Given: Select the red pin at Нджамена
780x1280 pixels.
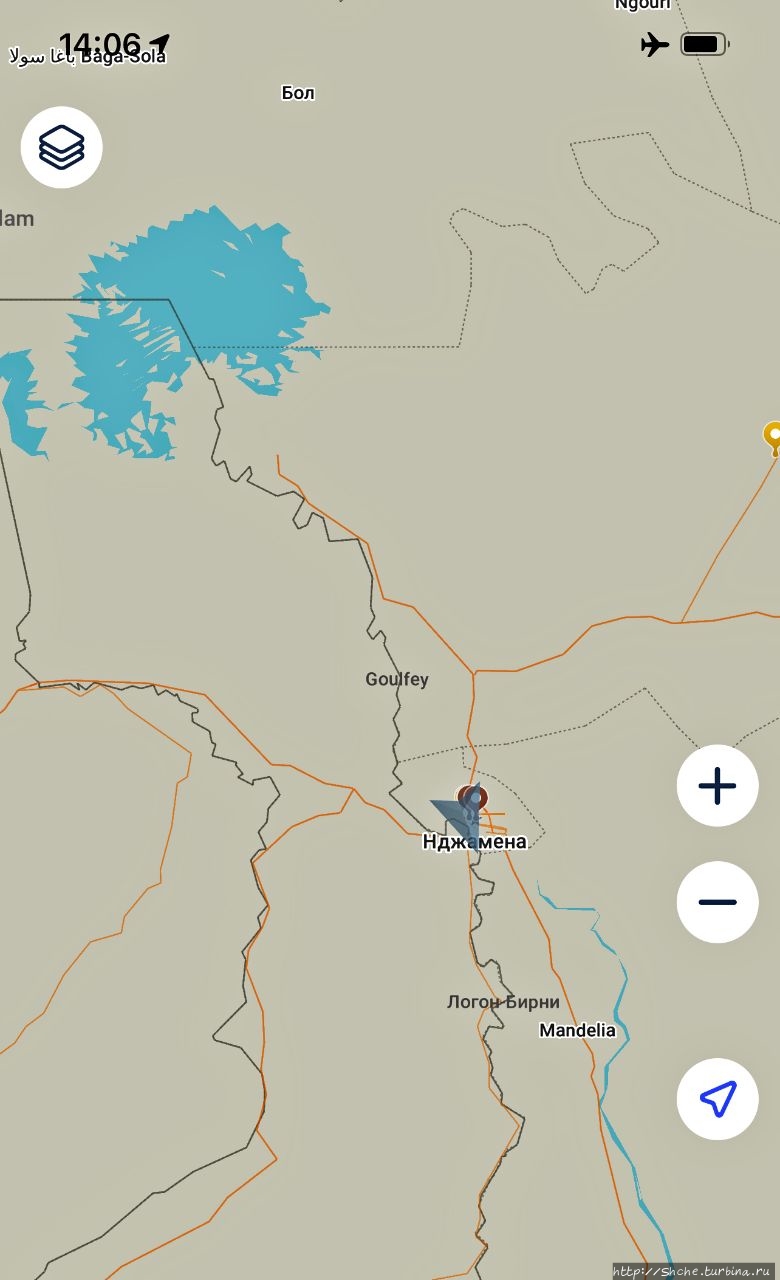Looking at the screenshot, I should (x=475, y=798).
